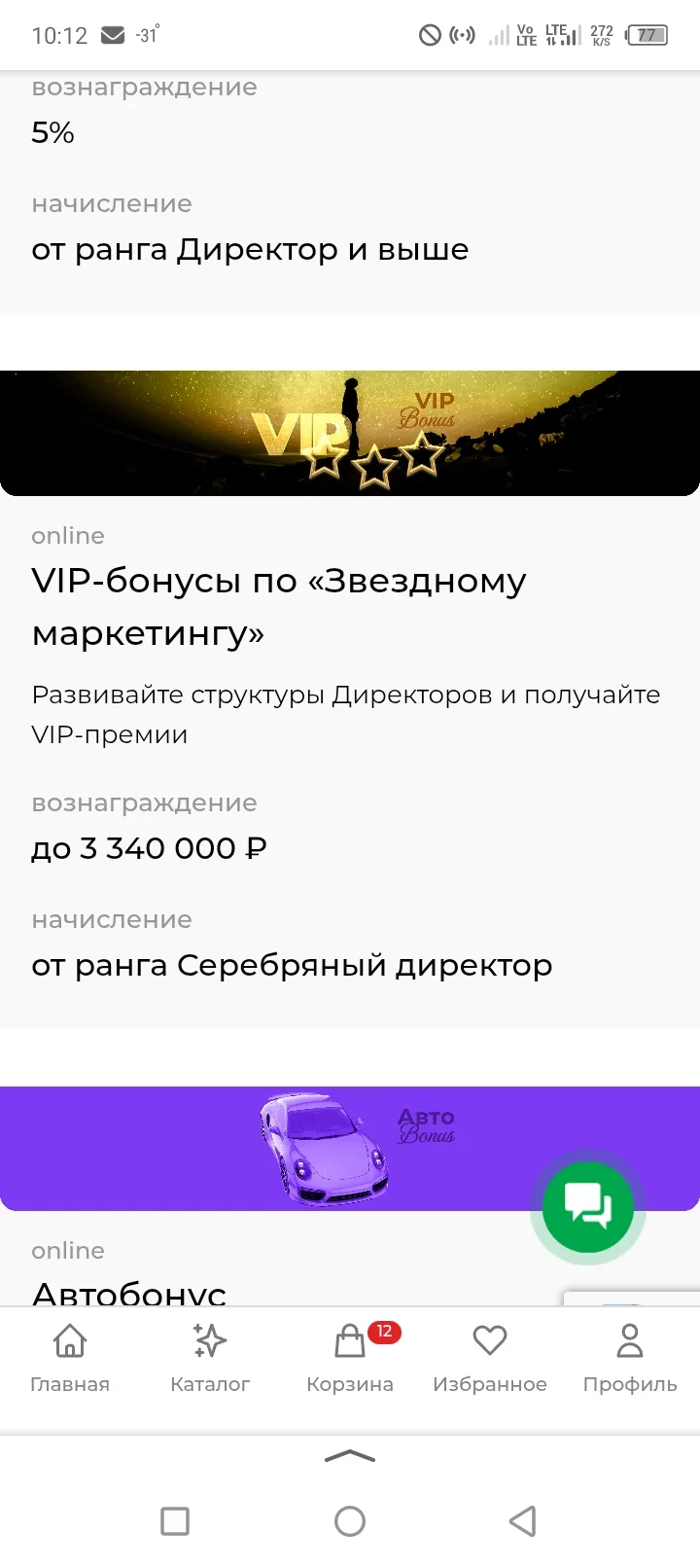700x1568 pixels.
Task: Open the Автобонус card
Action: pos(129,1289)
